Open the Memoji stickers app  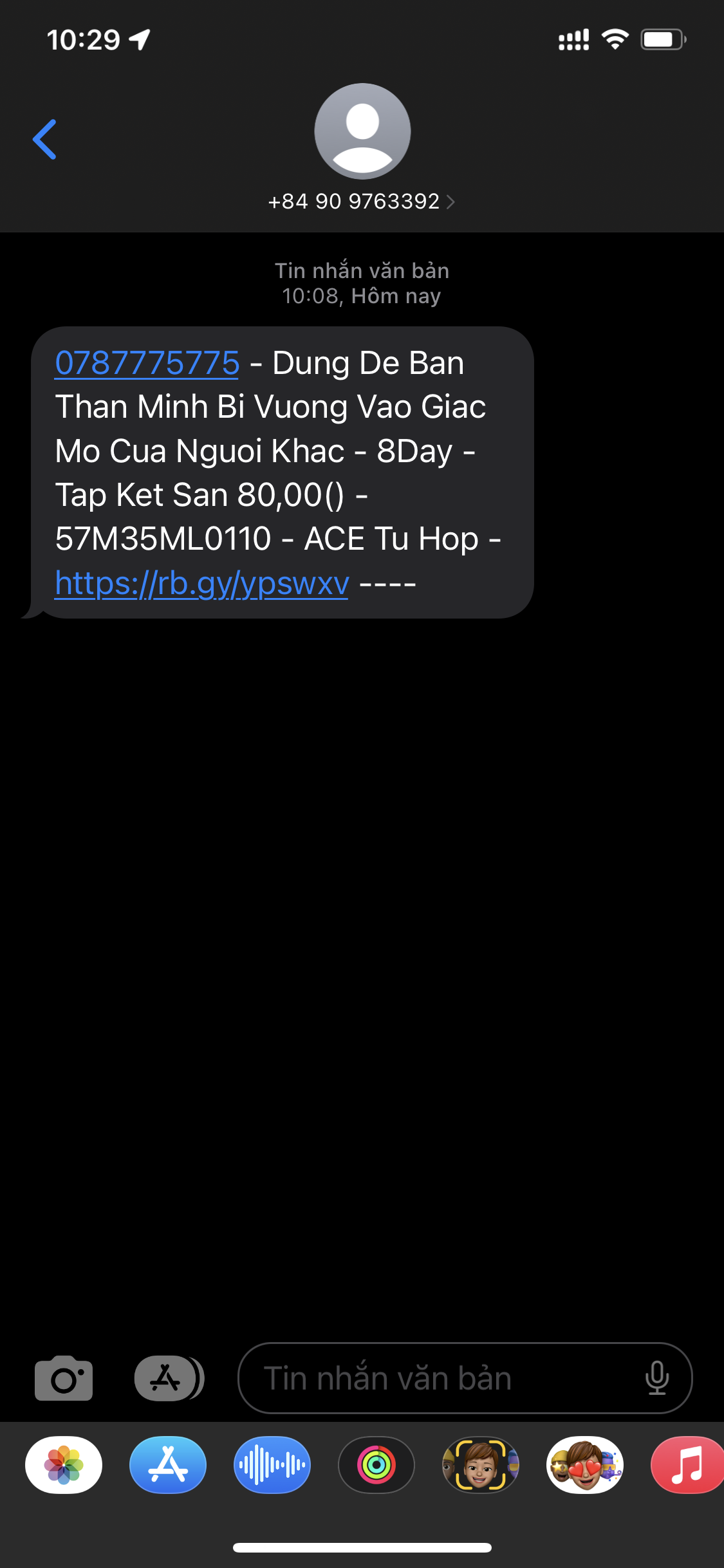[x=585, y=1465]
